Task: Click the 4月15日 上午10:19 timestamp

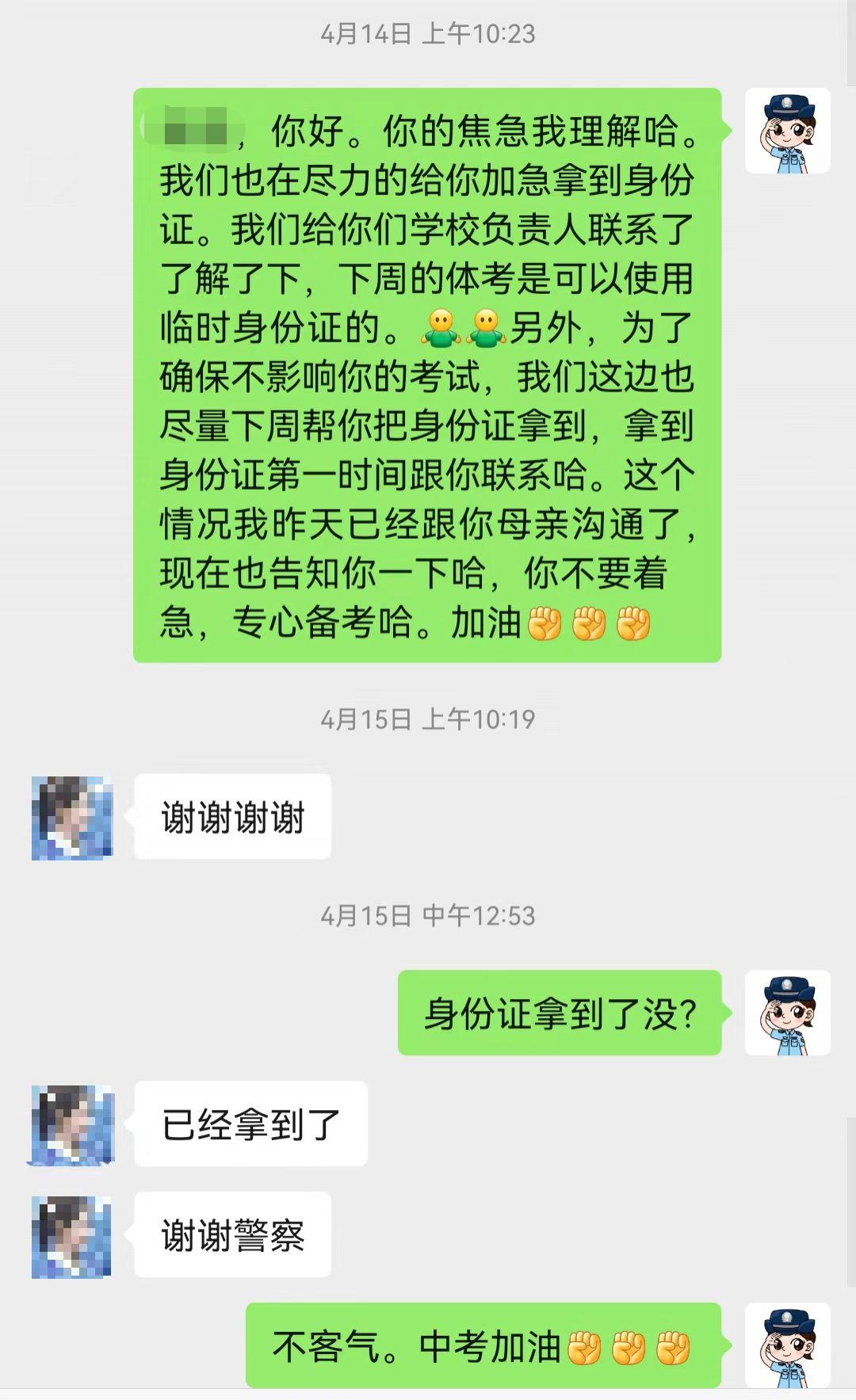Action: (428, 719)
